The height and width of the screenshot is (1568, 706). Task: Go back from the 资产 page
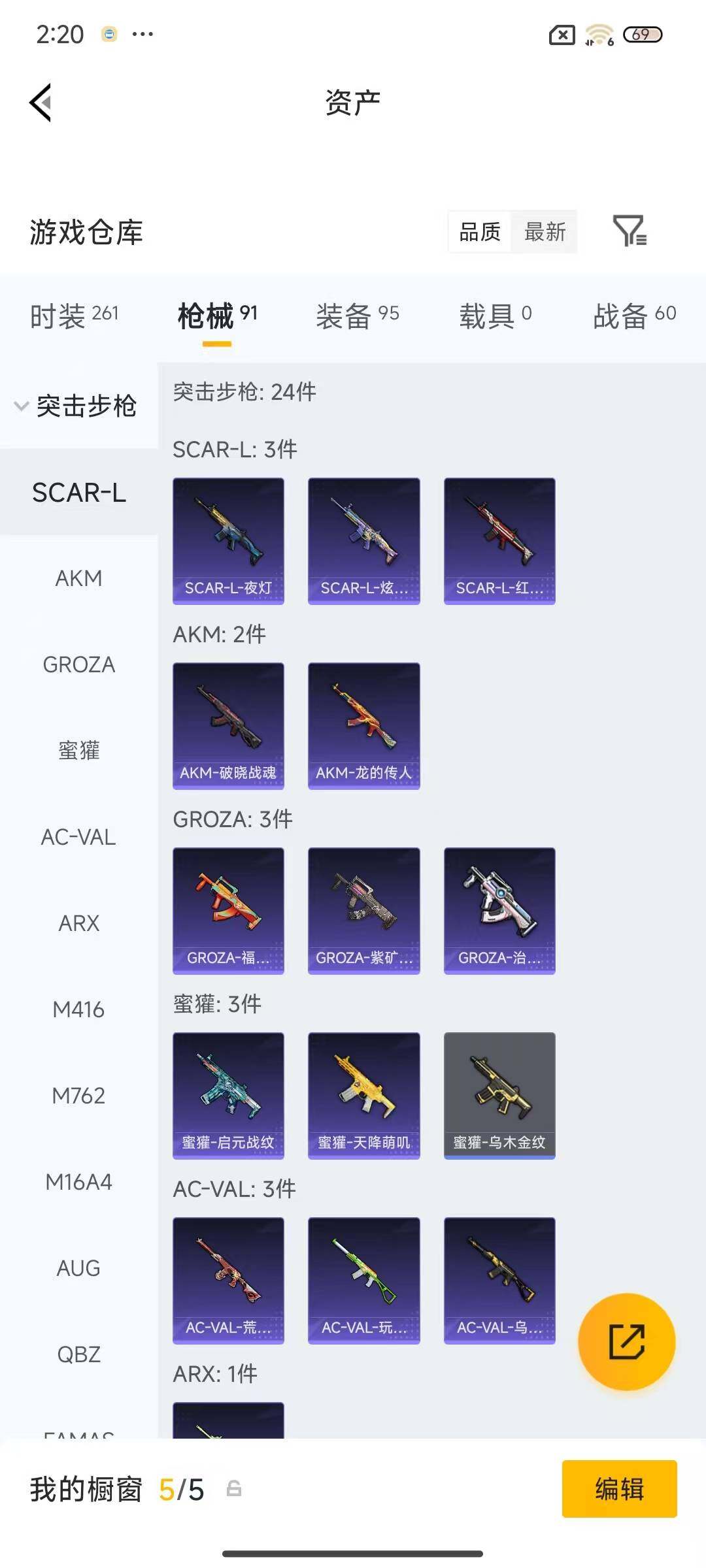point(41,103)
